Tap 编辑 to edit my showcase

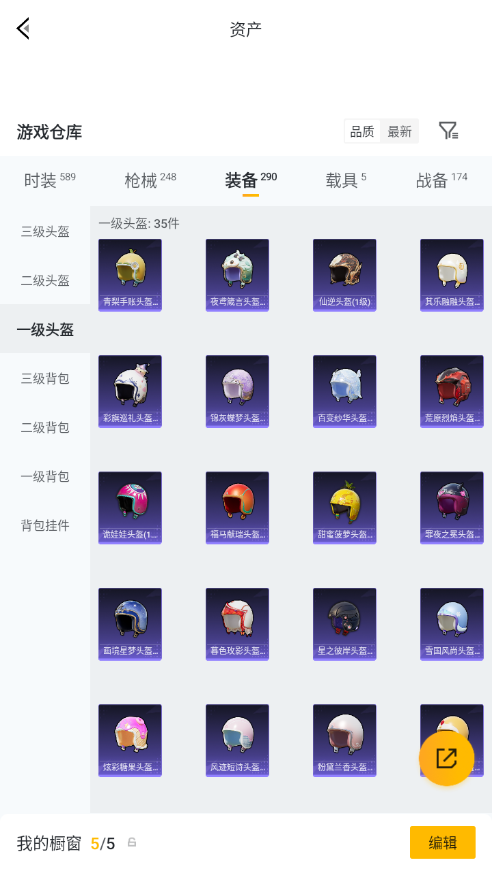click(x=443, y=843)
